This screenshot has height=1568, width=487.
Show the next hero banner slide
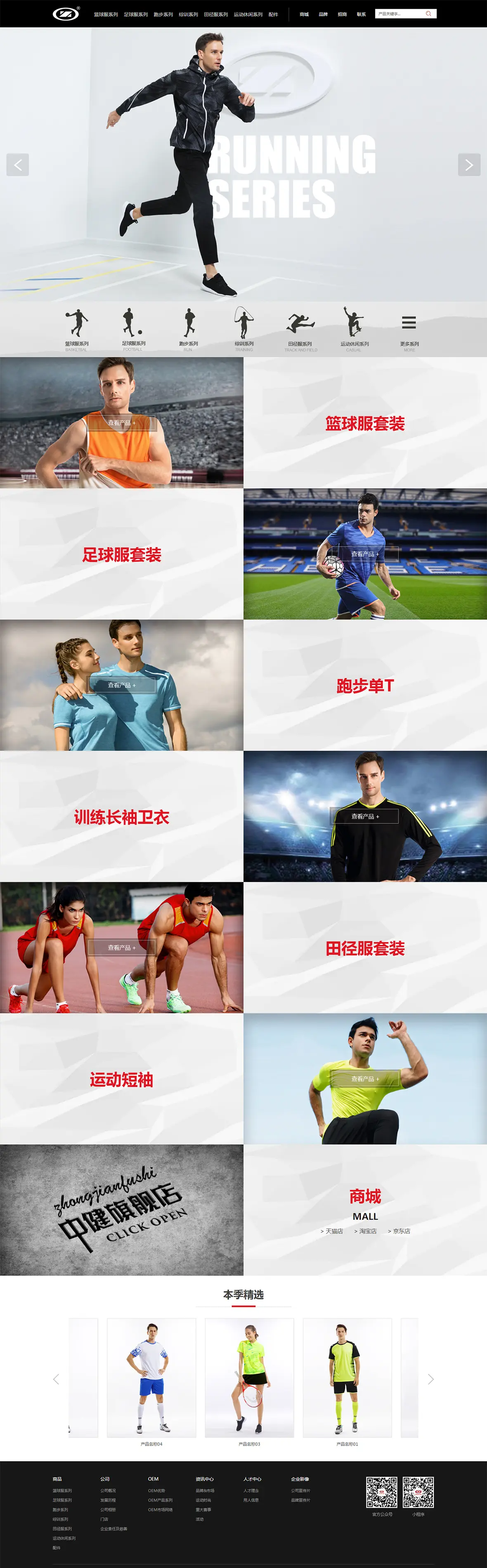click(x=469, y=164)
